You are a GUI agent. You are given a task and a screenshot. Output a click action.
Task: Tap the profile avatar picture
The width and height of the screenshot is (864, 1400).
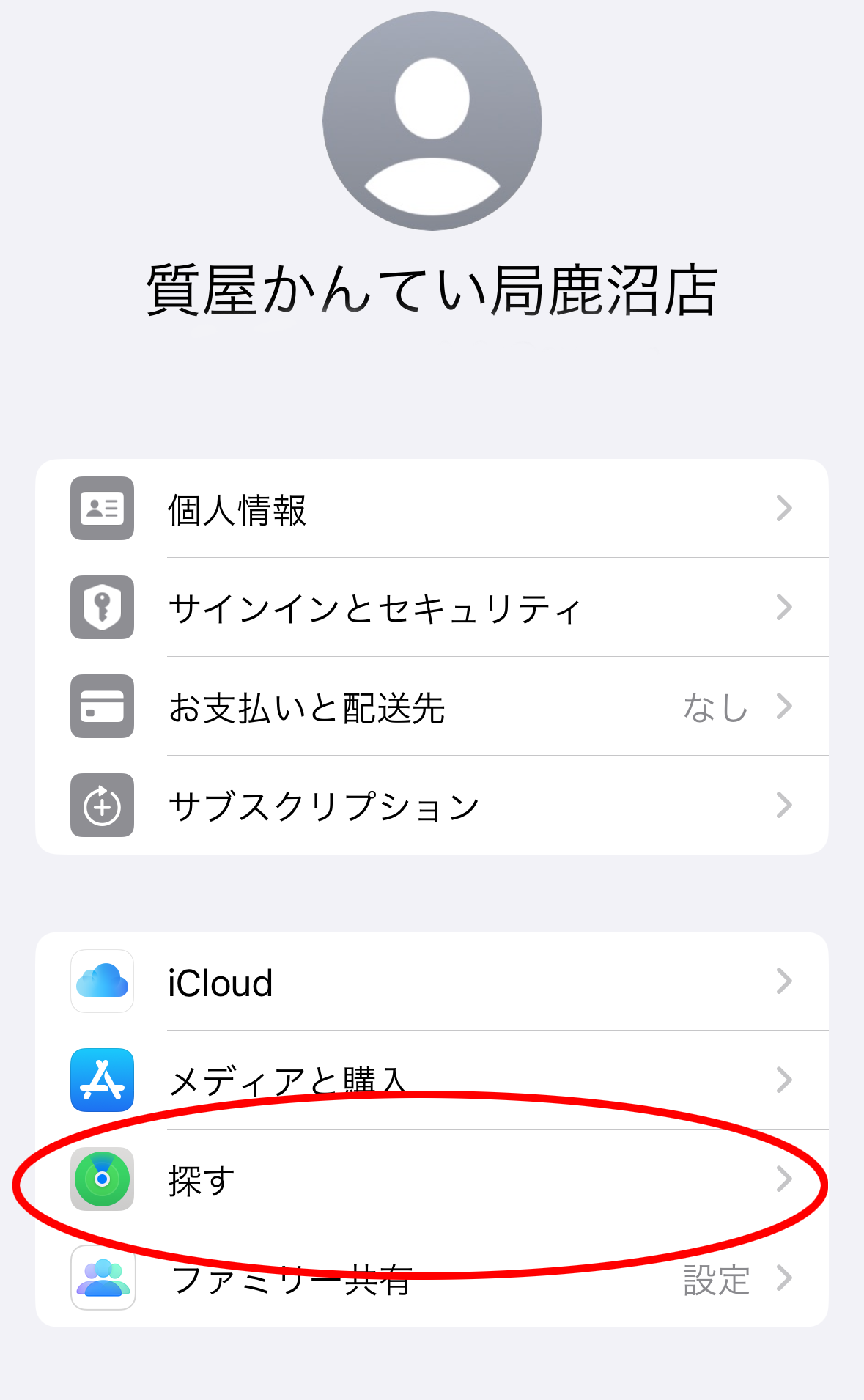tap(432, 121)
